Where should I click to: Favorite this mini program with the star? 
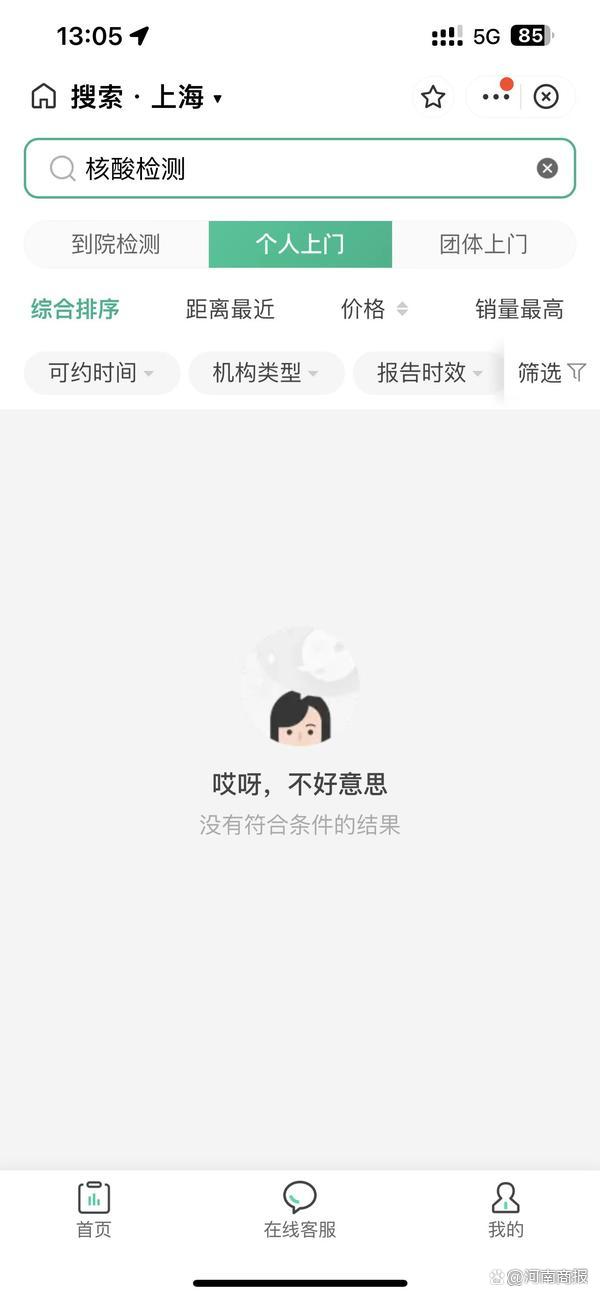click(x=432, y=97)
